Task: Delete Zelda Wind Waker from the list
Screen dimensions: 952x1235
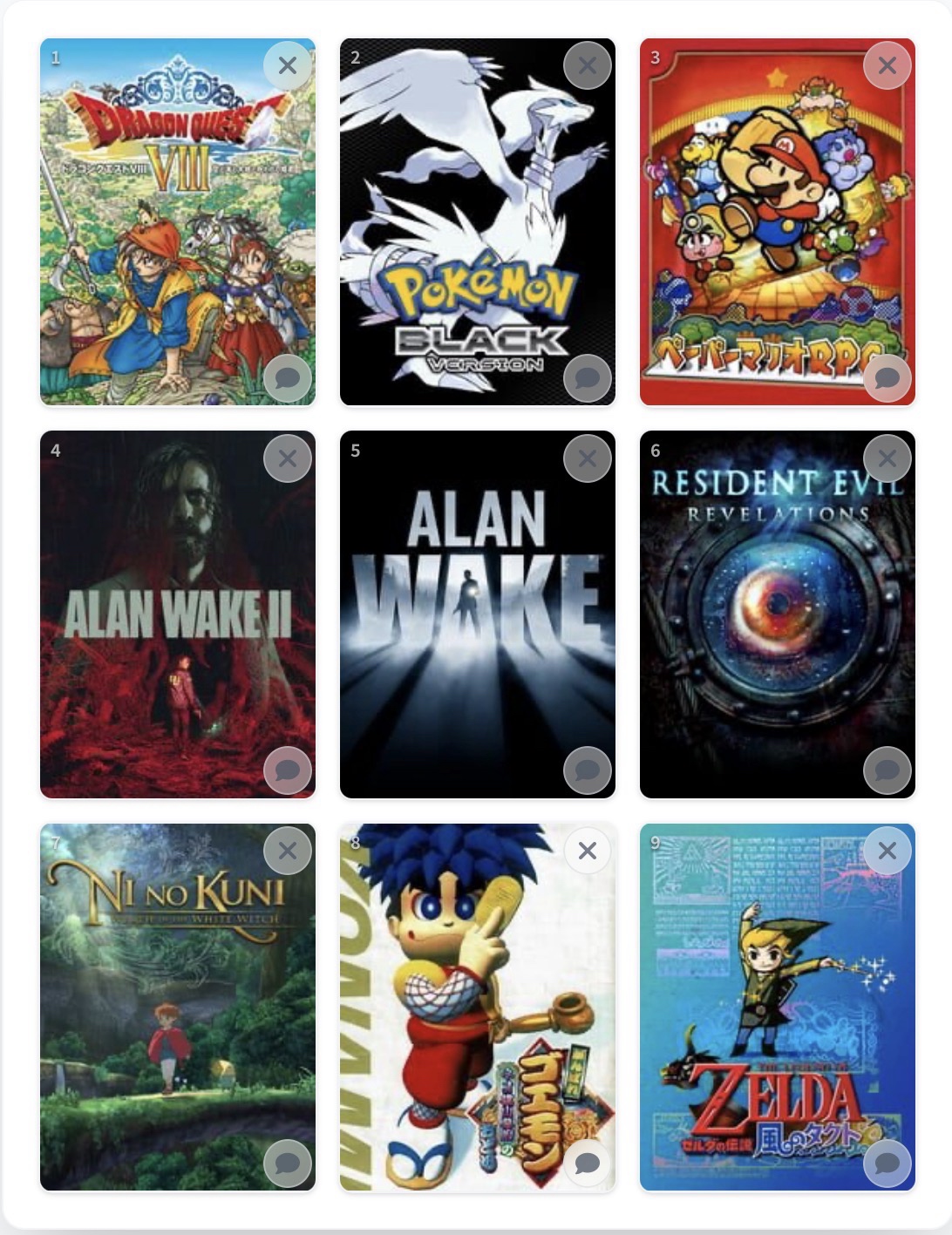Action: 887,851
